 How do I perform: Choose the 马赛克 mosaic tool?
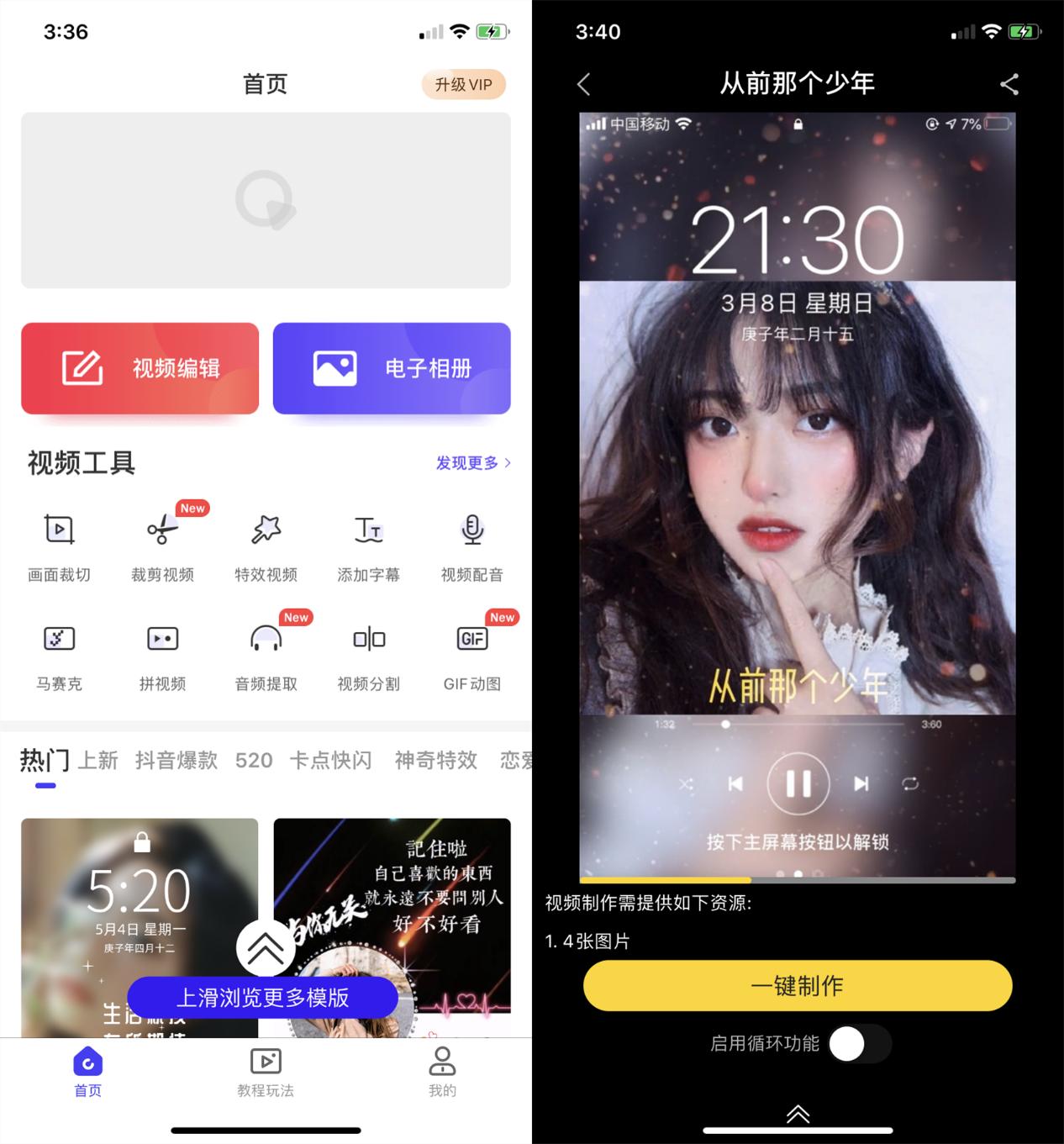click(59, 654)
